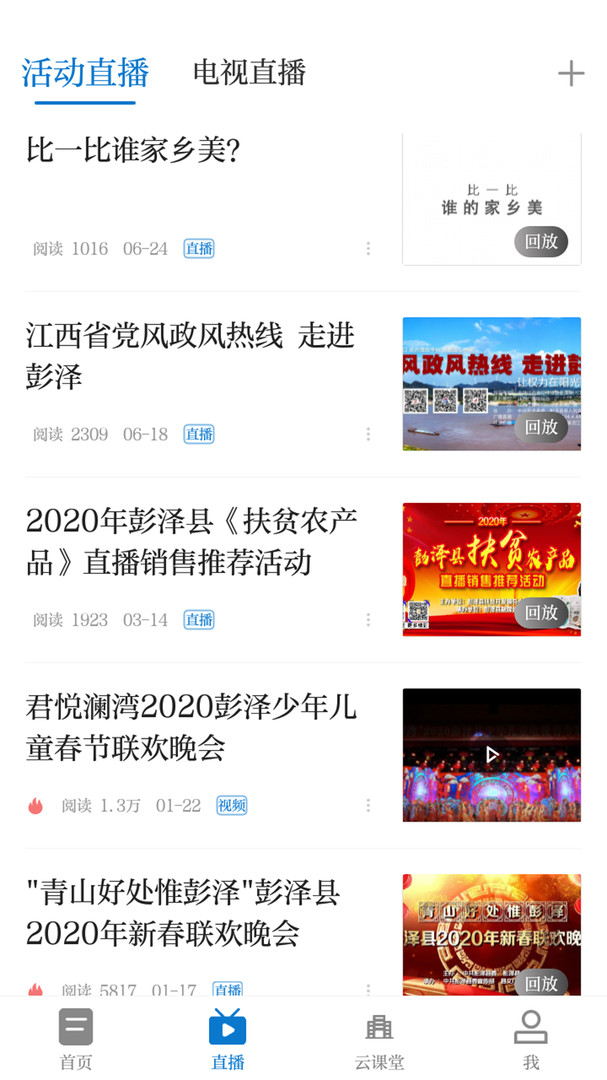The width and height of the screenshot is (607, 1080).
Task: Switch to the 我 profile tab
Action: 531,1040
